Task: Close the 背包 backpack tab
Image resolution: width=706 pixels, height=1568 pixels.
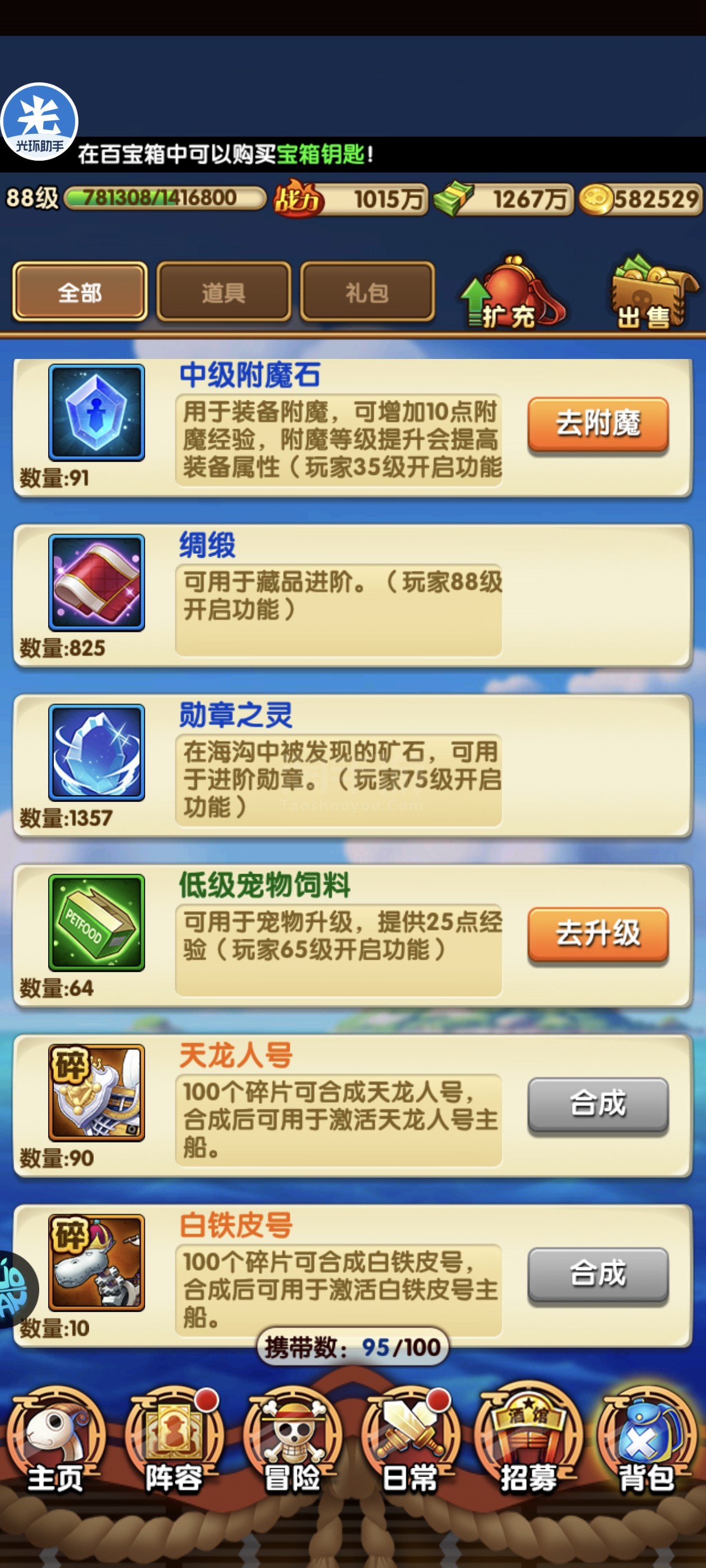Action: [647, 1444]
